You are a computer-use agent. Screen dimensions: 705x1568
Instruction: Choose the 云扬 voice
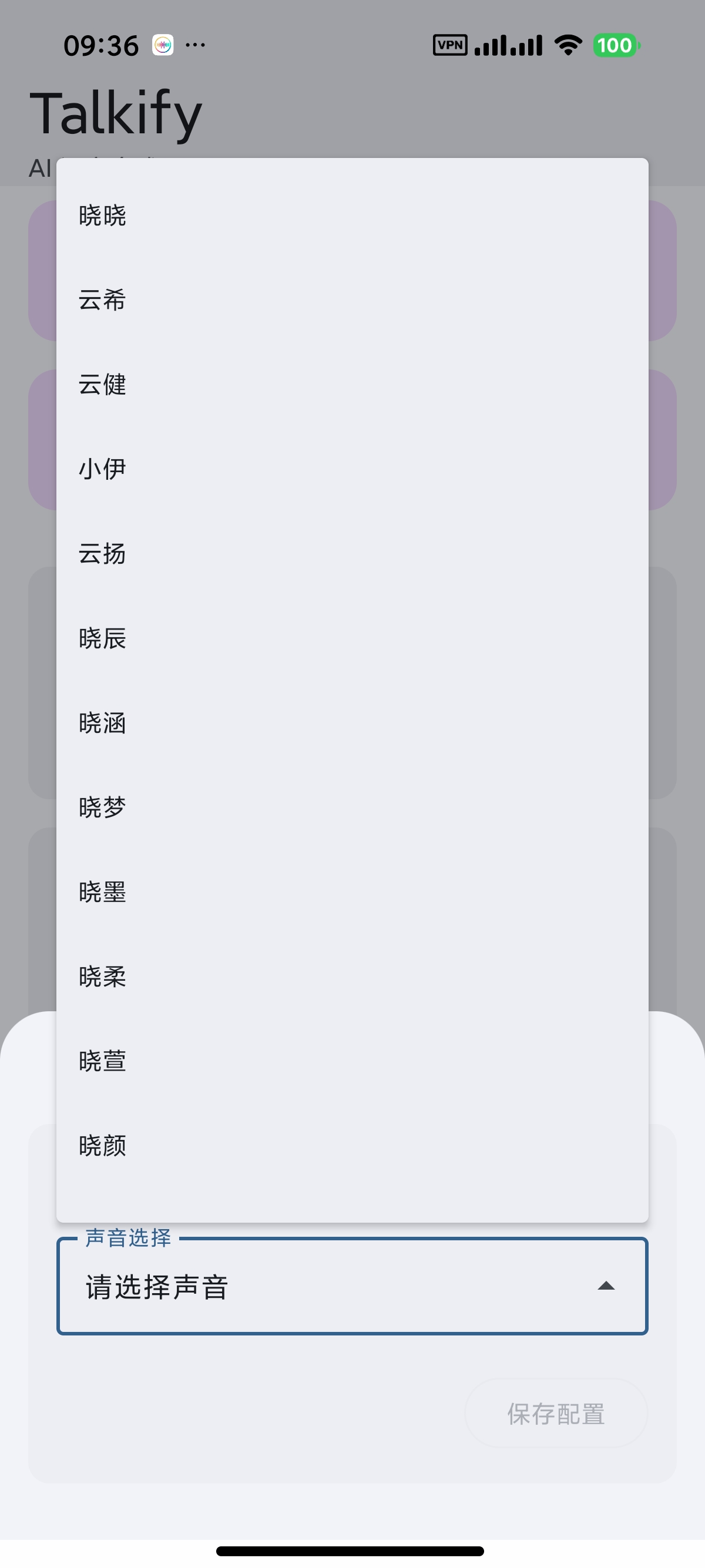click(352, 554)
